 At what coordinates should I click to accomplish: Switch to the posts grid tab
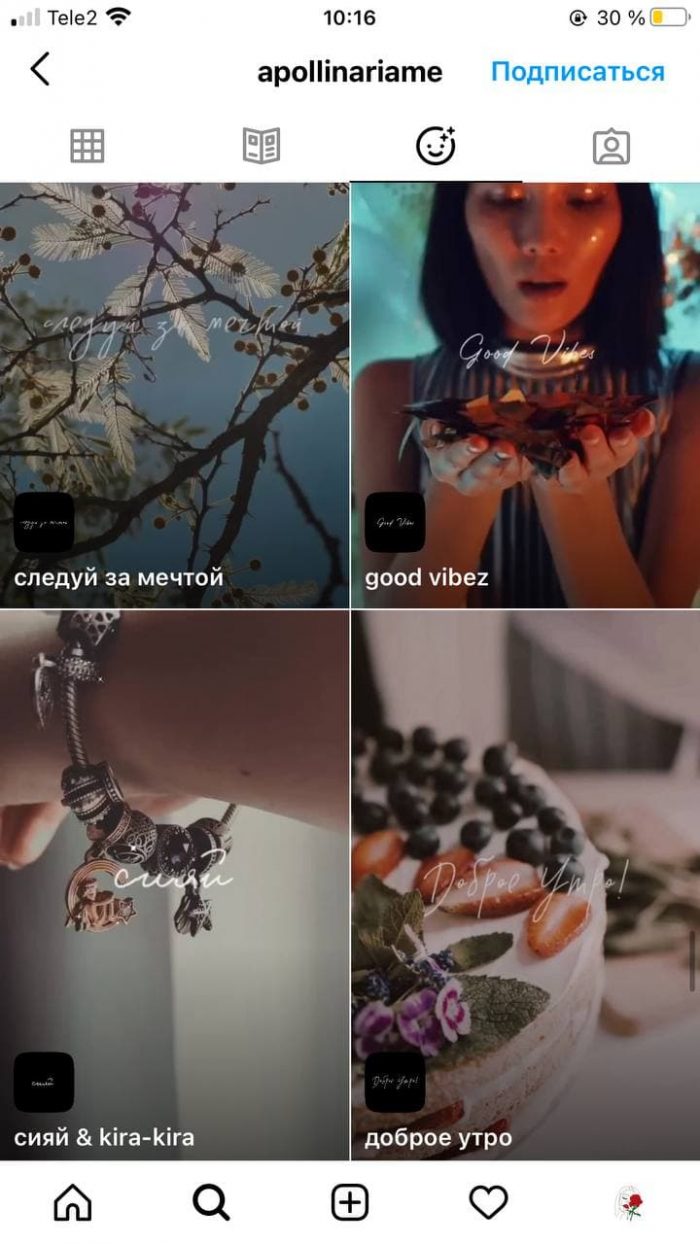[87, 147]
